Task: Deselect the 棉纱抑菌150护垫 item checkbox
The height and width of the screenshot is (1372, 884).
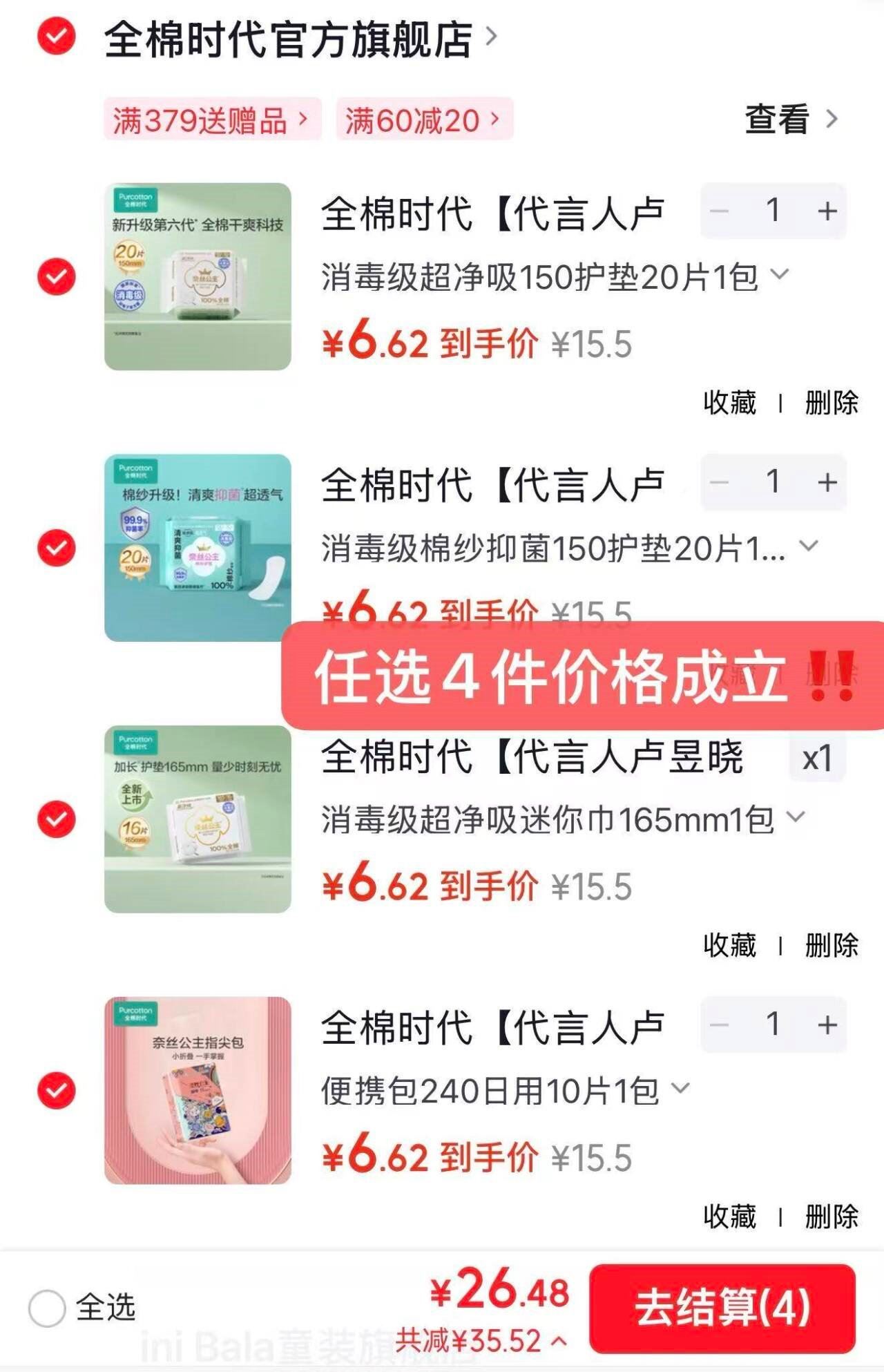Action: (x=56, y=548)
